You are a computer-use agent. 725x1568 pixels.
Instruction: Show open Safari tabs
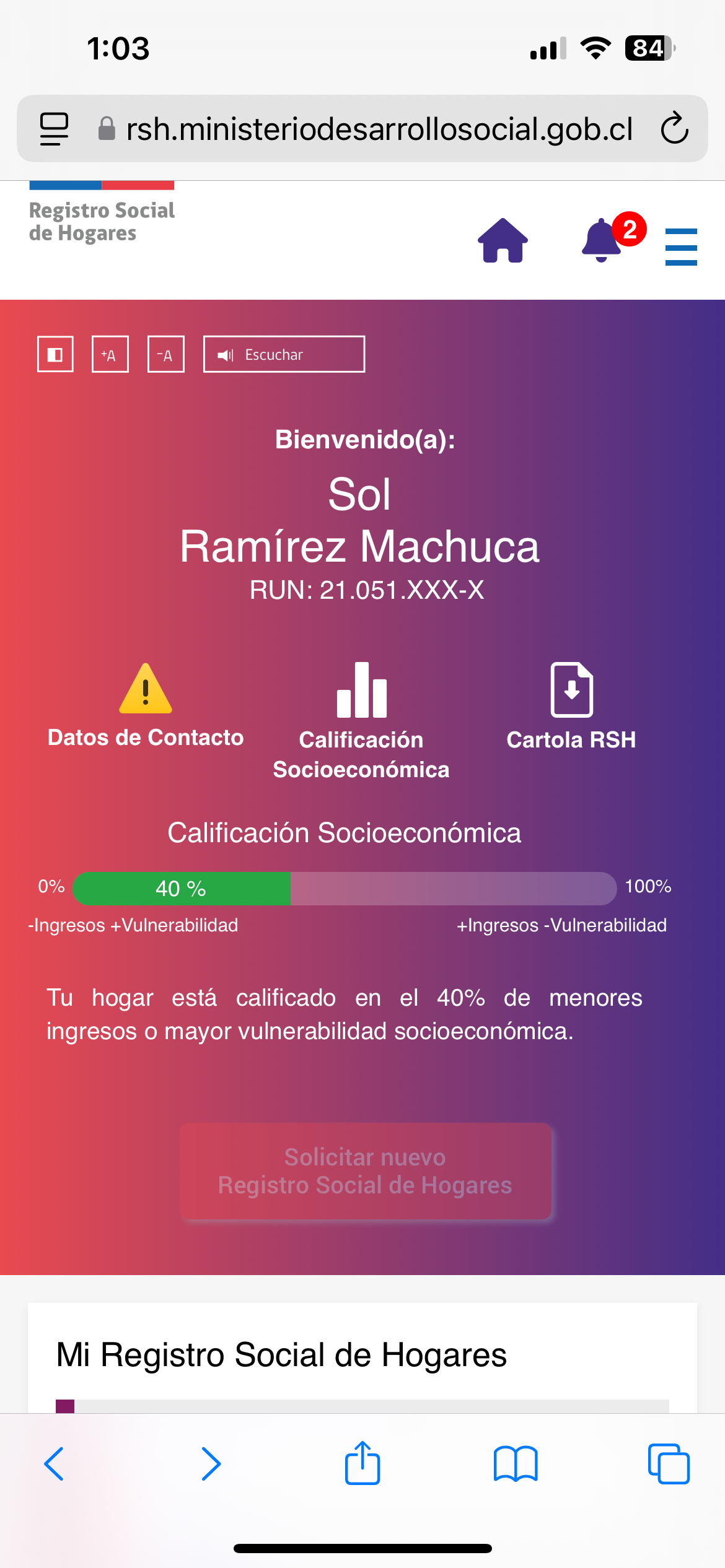(x=668, y=1464)
